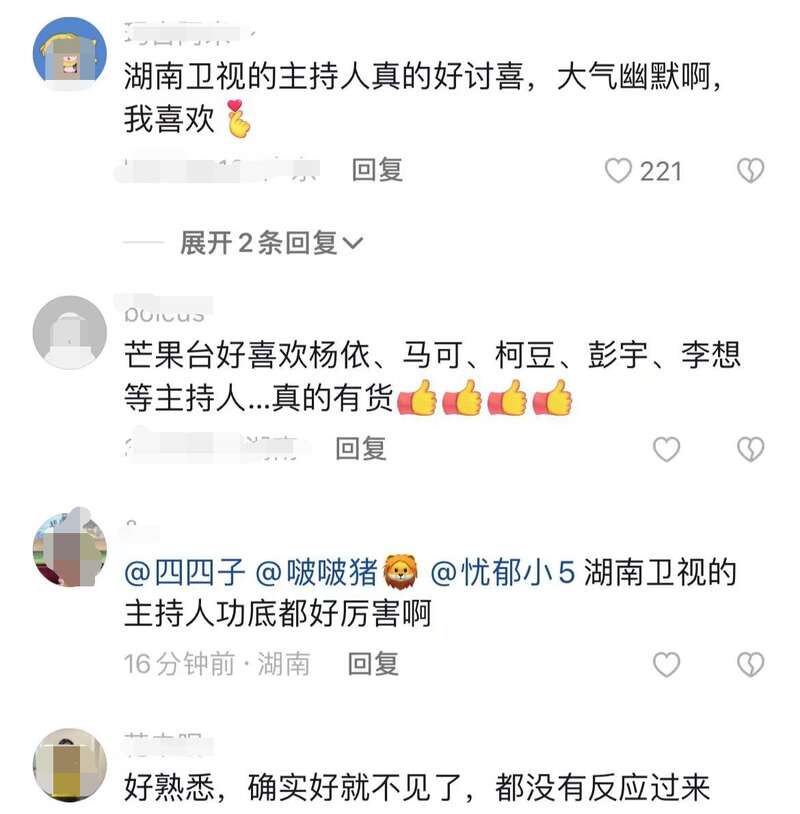Open avatar of the 好熟悉 commenter

tap(70, 765)
